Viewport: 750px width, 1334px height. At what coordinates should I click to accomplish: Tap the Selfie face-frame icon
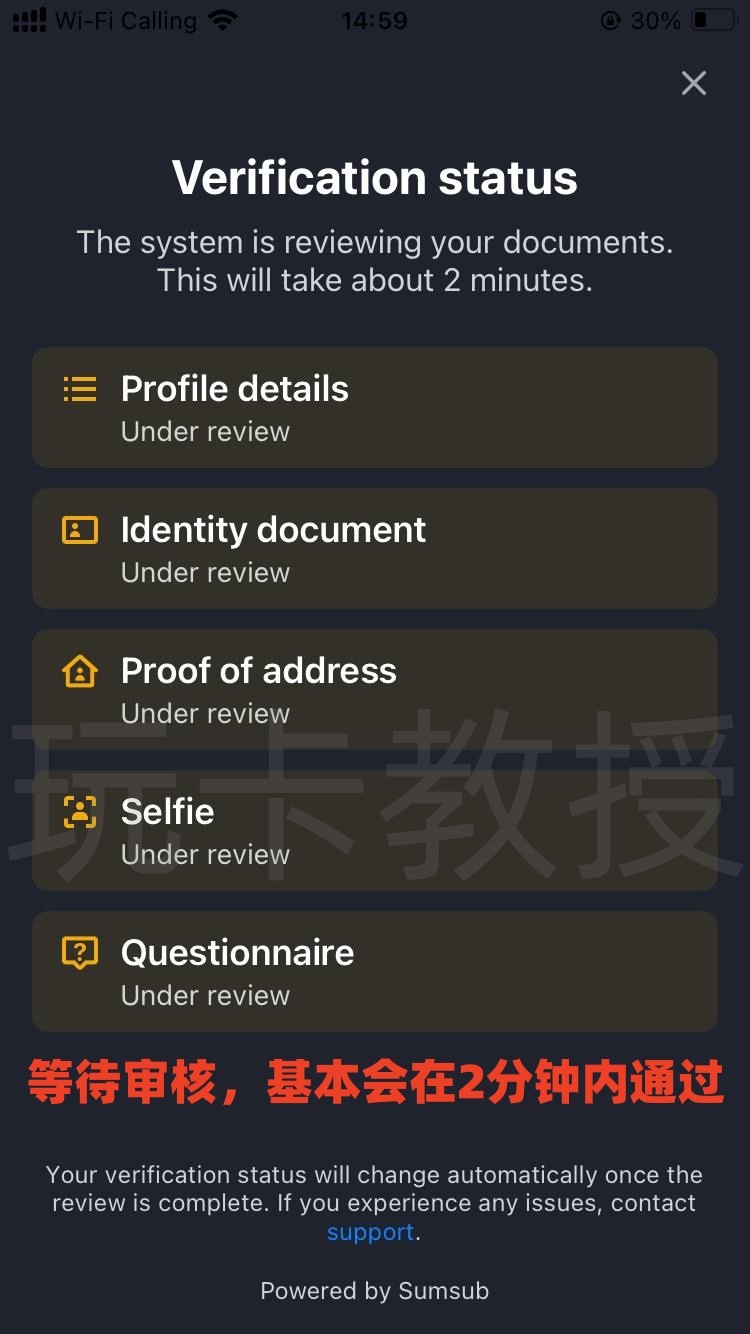(x=80, y=812)
